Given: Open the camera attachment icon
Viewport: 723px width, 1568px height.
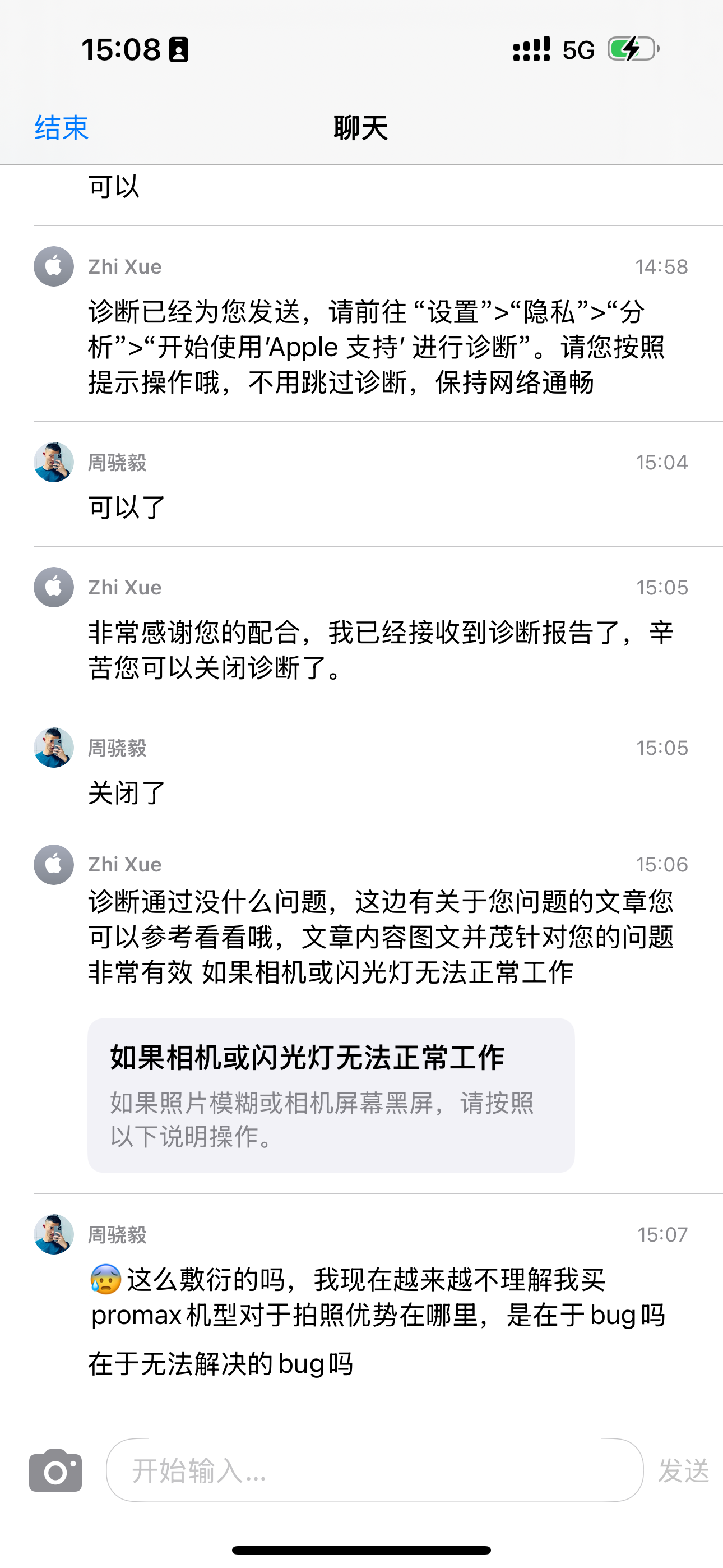Looking at the screenshot, I should (x=55, y=1470).
